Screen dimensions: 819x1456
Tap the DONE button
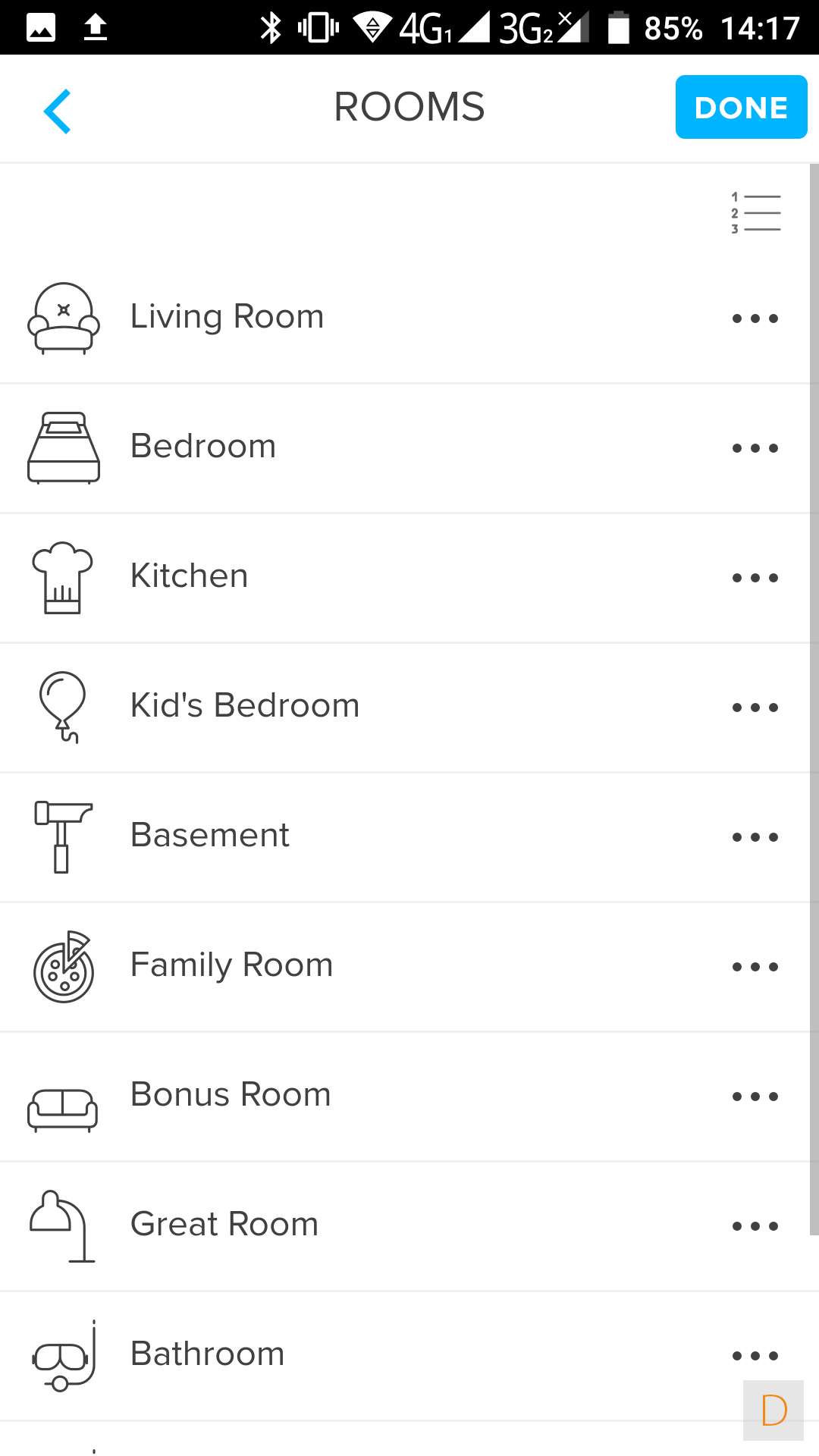741,107
